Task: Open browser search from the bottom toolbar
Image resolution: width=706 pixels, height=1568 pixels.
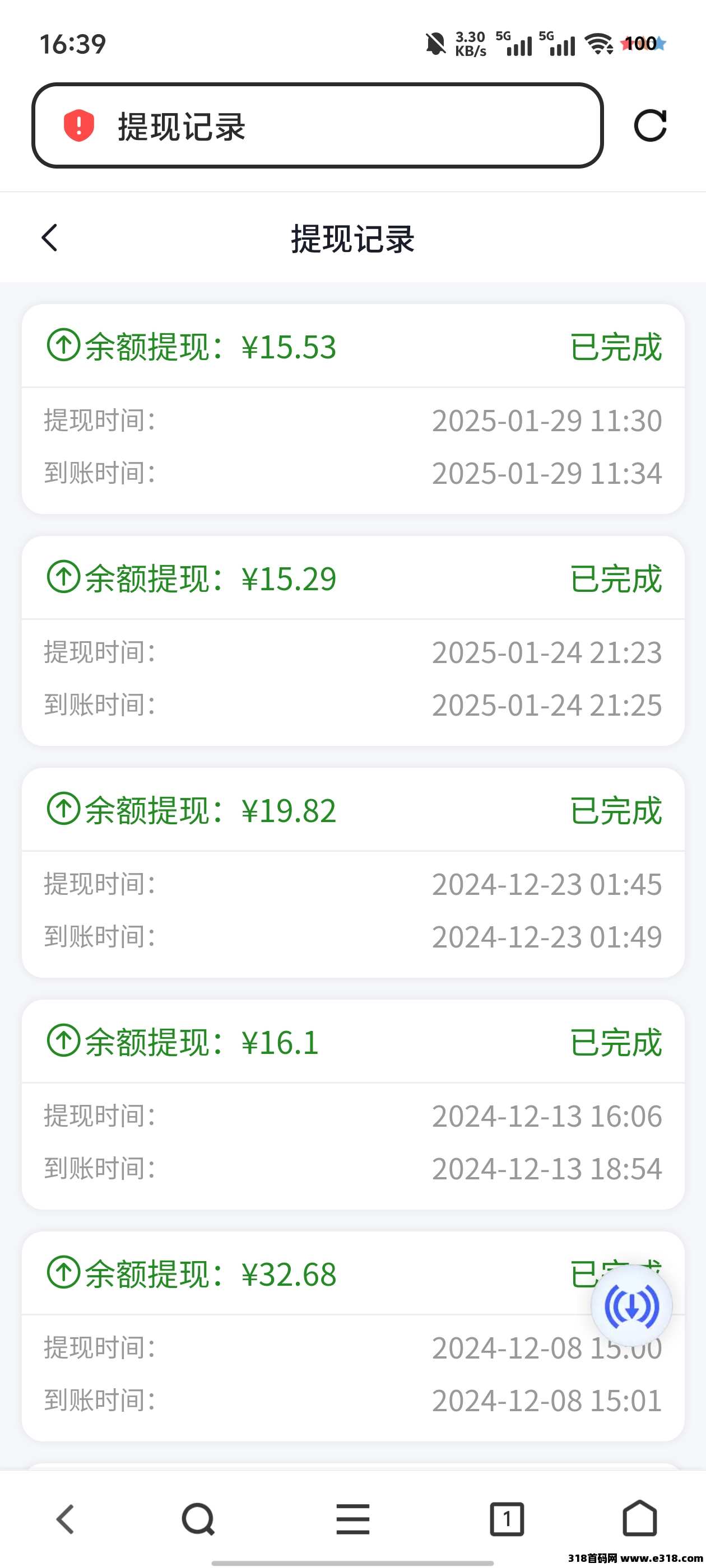Action: pyautogui.click(x=198, y=1519)
